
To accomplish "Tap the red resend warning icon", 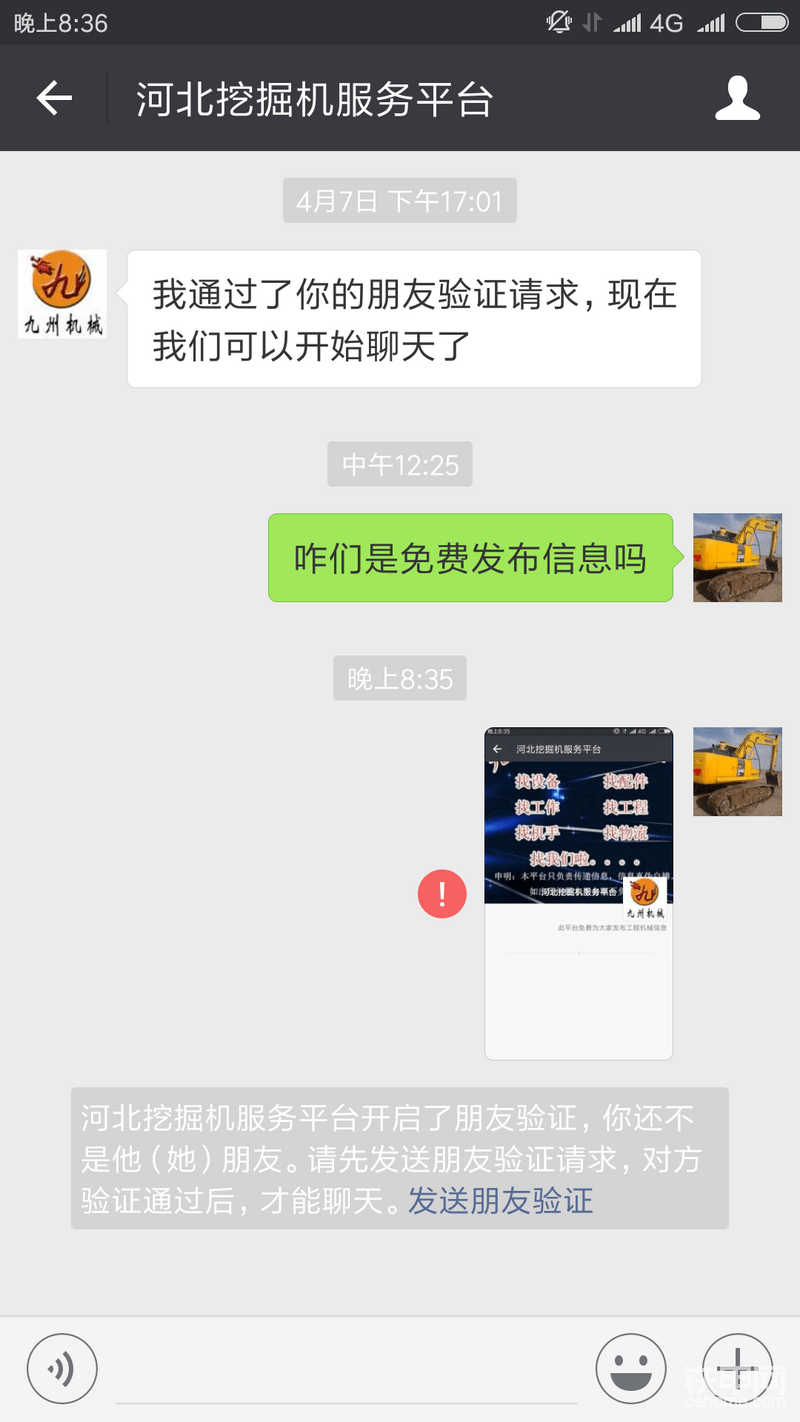I will [442, 893].
